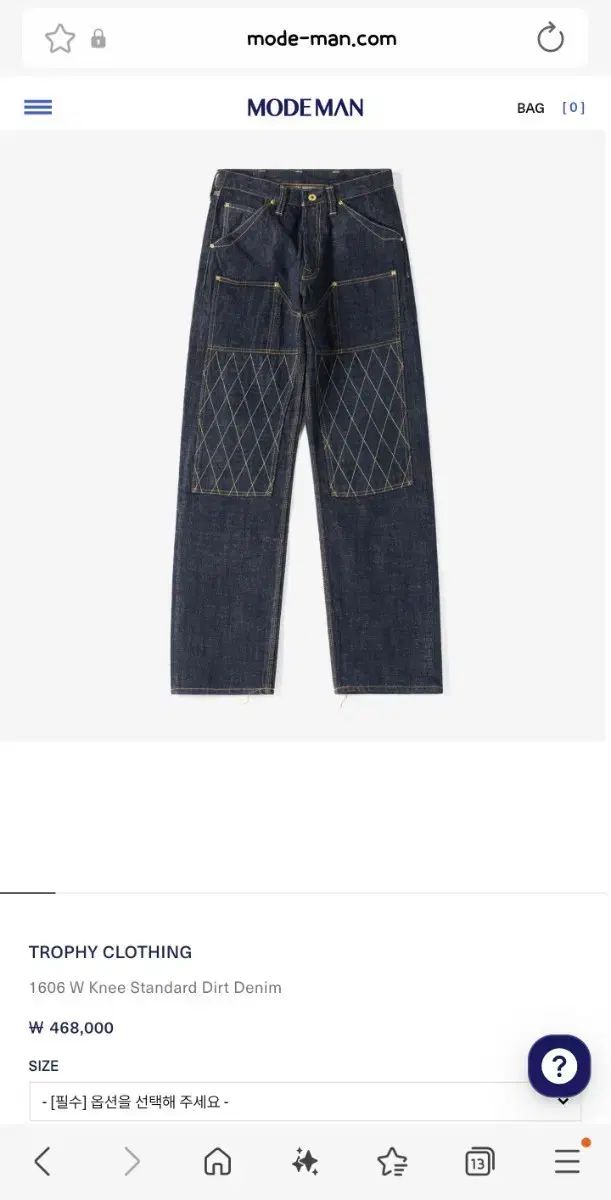
Task: Bookmark this page with the star icon
Action: click(60, 39)
